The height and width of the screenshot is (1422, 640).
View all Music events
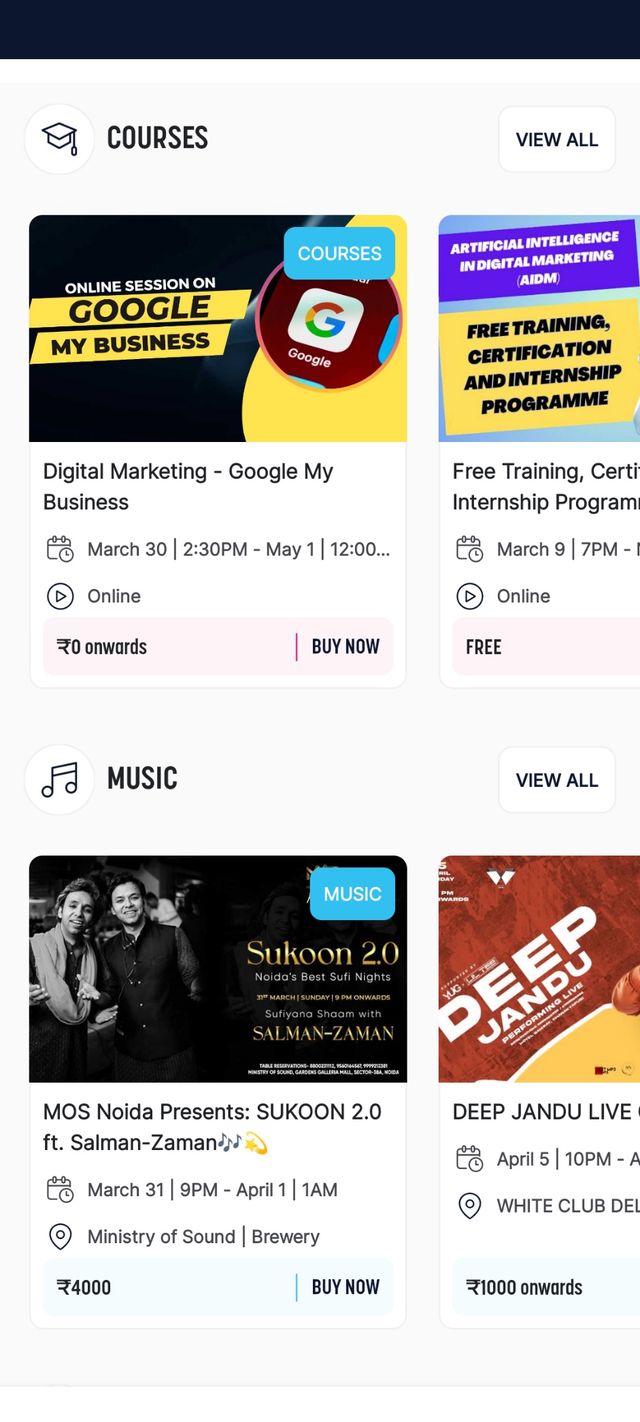(x=556, y=780)
